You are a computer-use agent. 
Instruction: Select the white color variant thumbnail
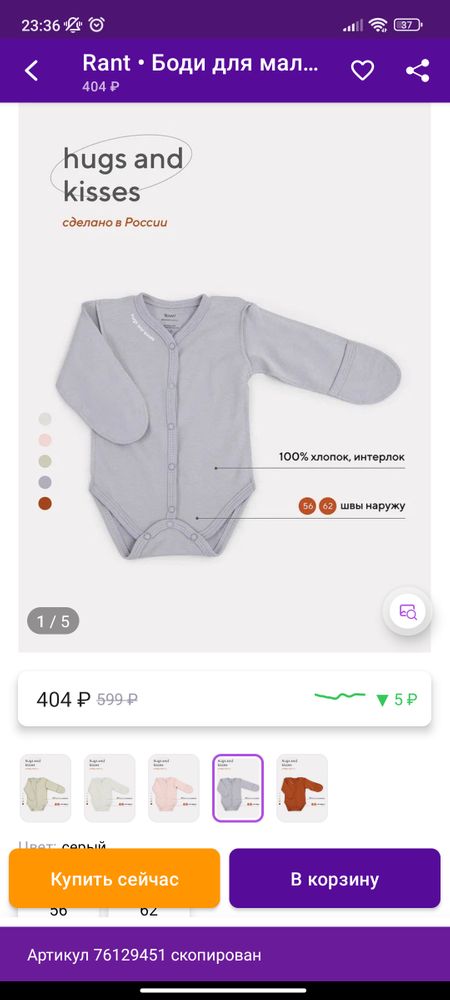110,788
